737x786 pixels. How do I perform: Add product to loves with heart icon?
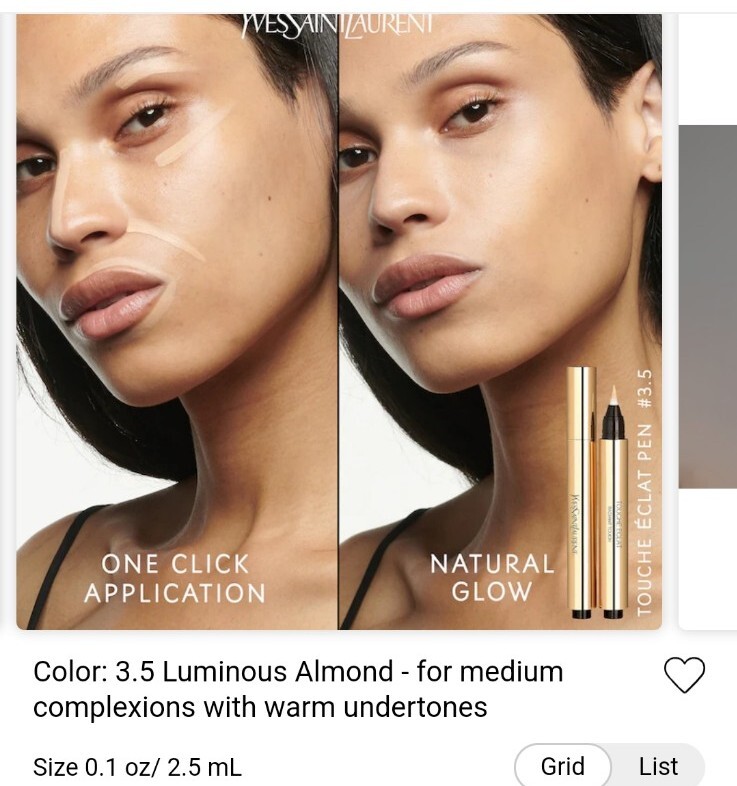coord(685,676)
